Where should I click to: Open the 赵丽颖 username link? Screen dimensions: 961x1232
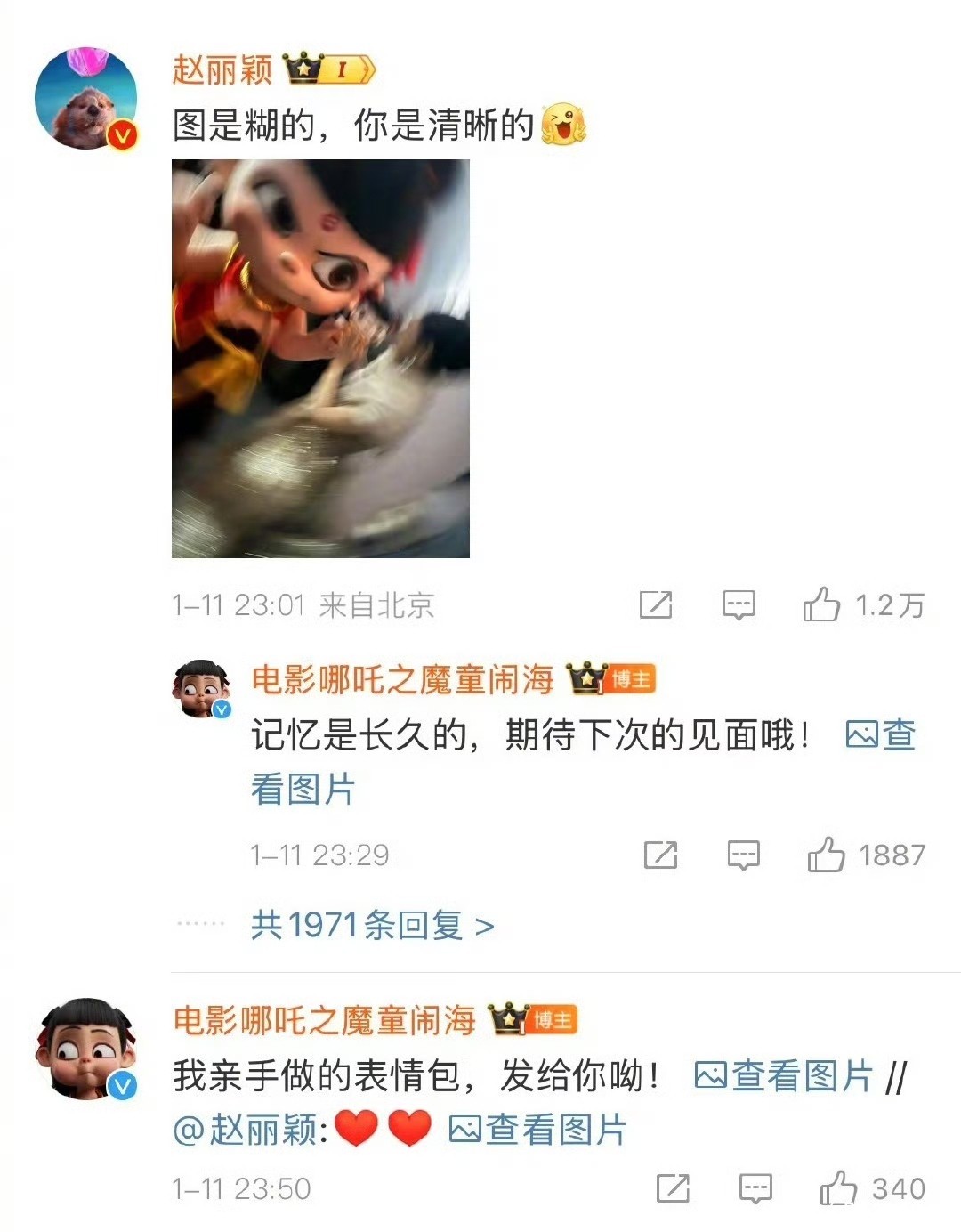coord(222,69)
